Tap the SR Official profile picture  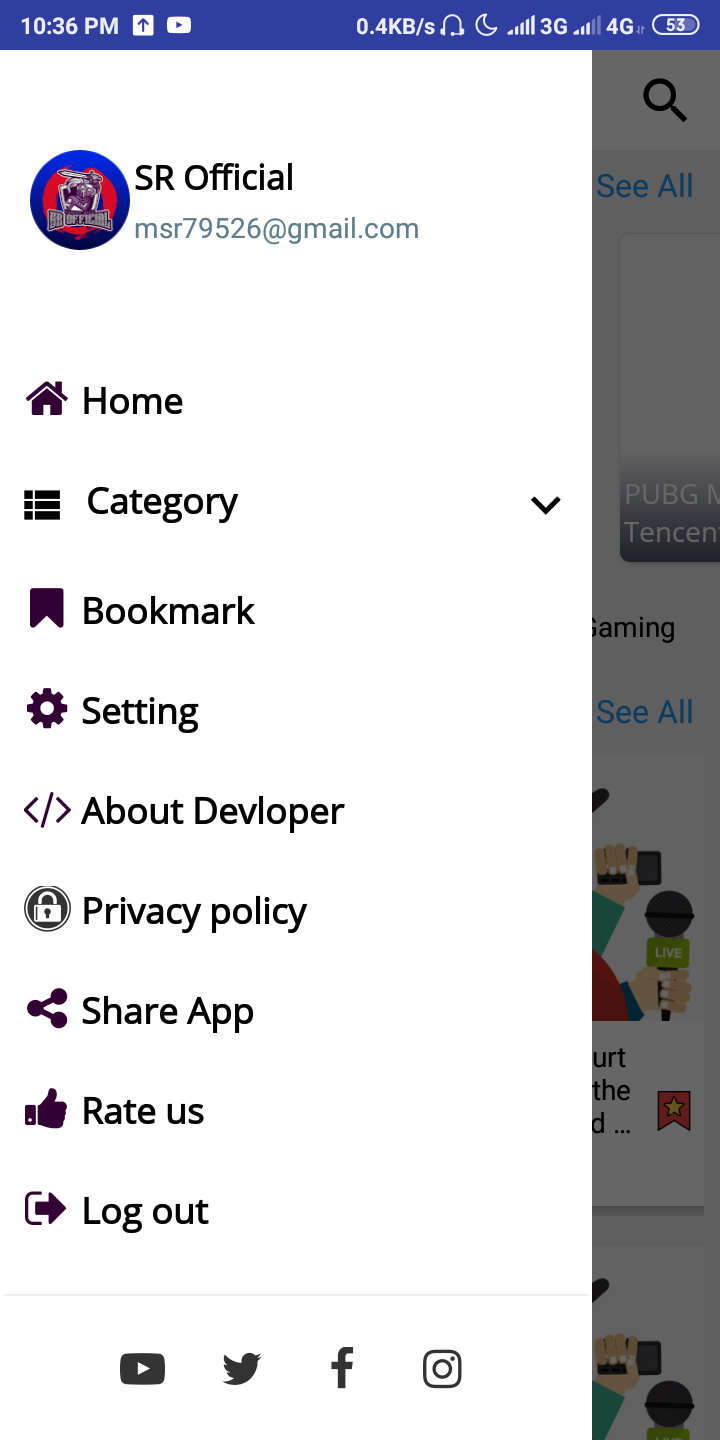coord(80,200)
